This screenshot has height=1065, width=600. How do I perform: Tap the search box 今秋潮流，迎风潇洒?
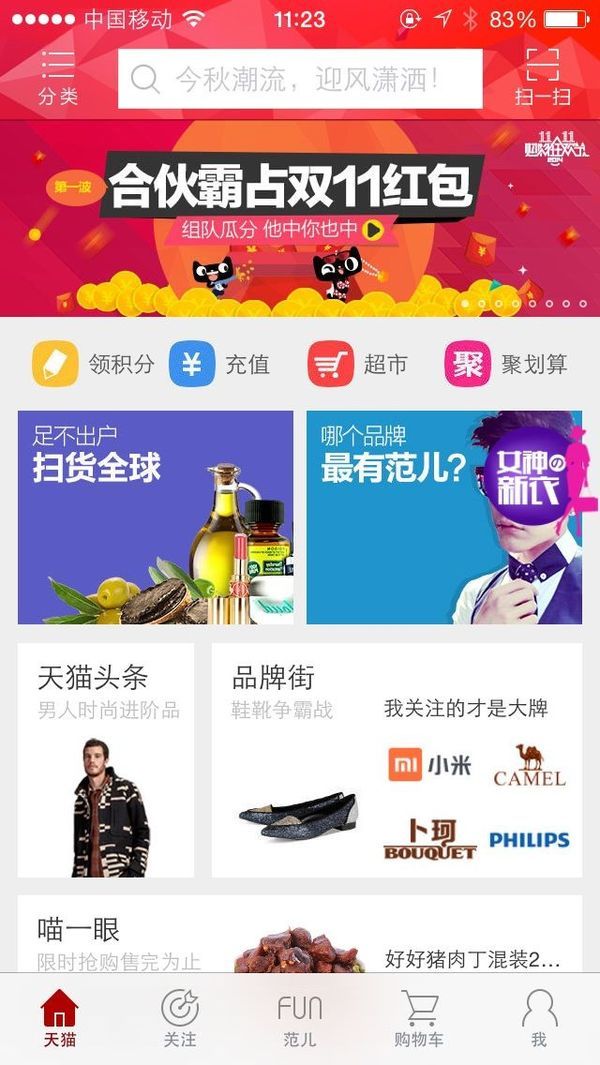(x=300, y=79)
